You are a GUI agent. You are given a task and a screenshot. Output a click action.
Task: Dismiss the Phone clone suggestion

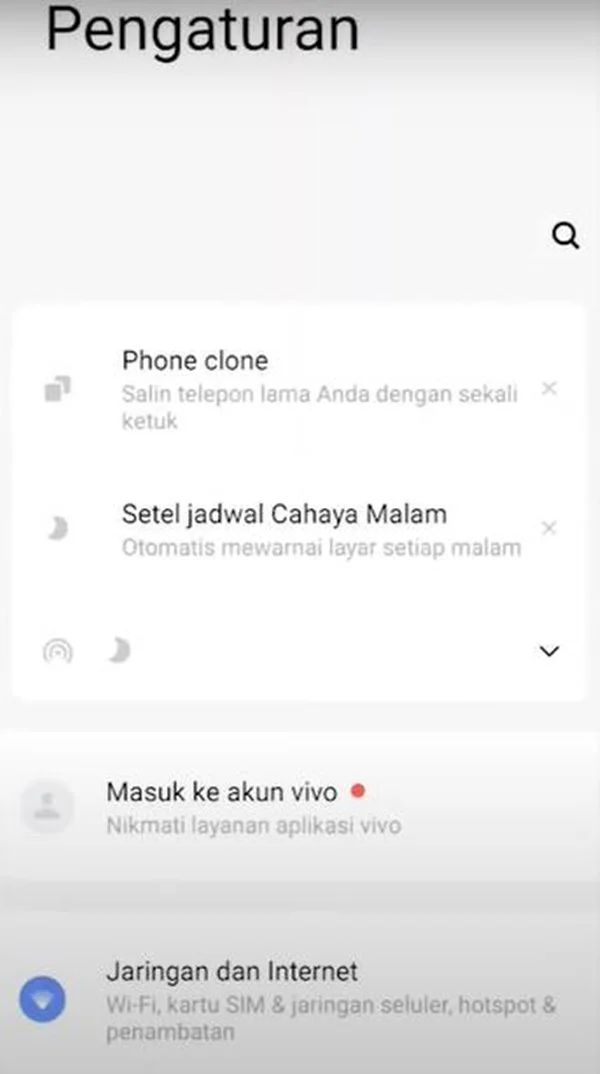[549, 388]
